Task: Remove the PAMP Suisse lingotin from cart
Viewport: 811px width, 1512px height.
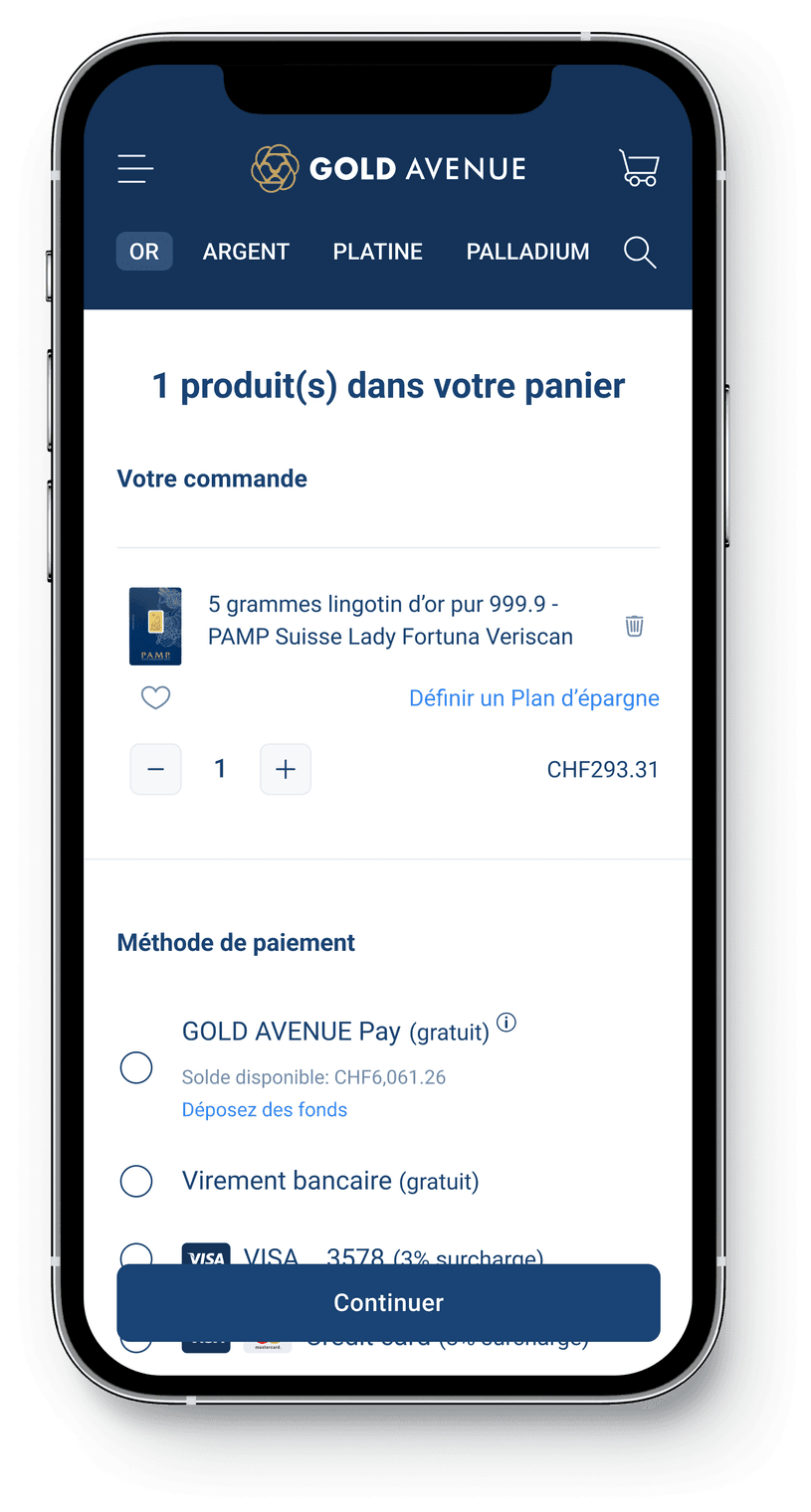Action: [634, 626]
